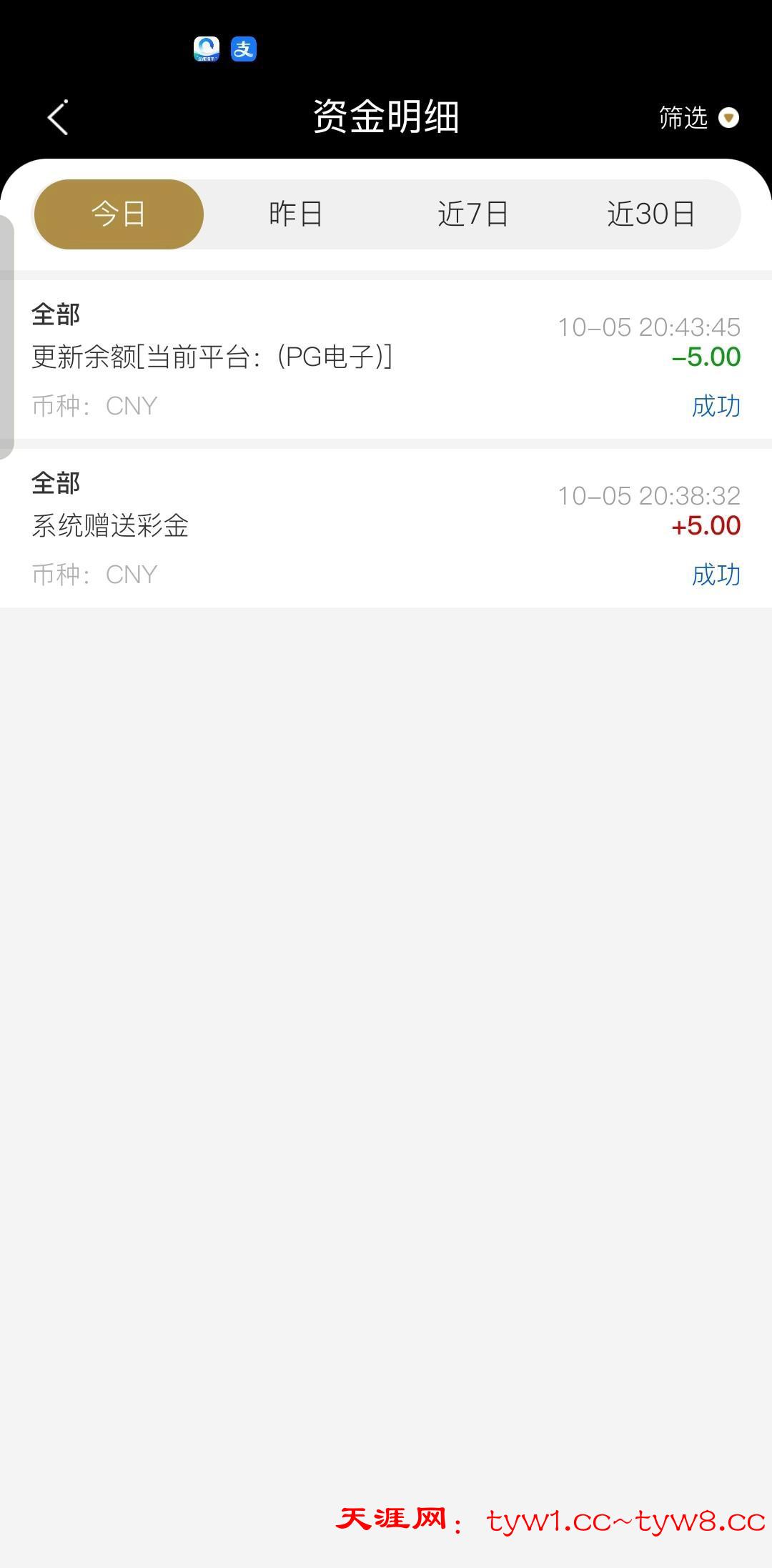Viewport: 772px width, 1568px height.
Task: Open the 更新余额 PG电子 transaction record
Action: 386,359
